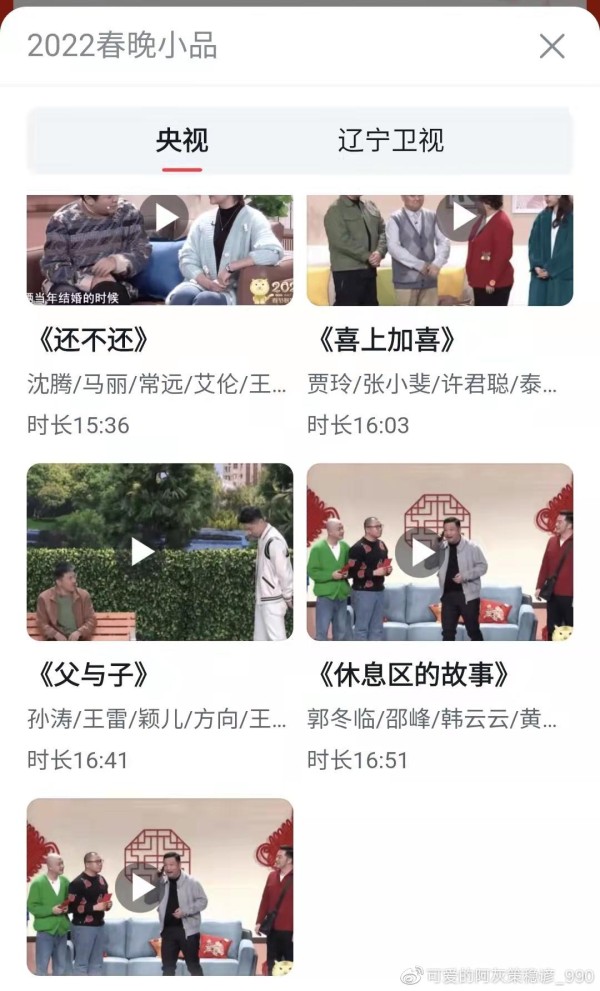Play the sketch 《还不还》
600x991 pixels.
point(164,216)
